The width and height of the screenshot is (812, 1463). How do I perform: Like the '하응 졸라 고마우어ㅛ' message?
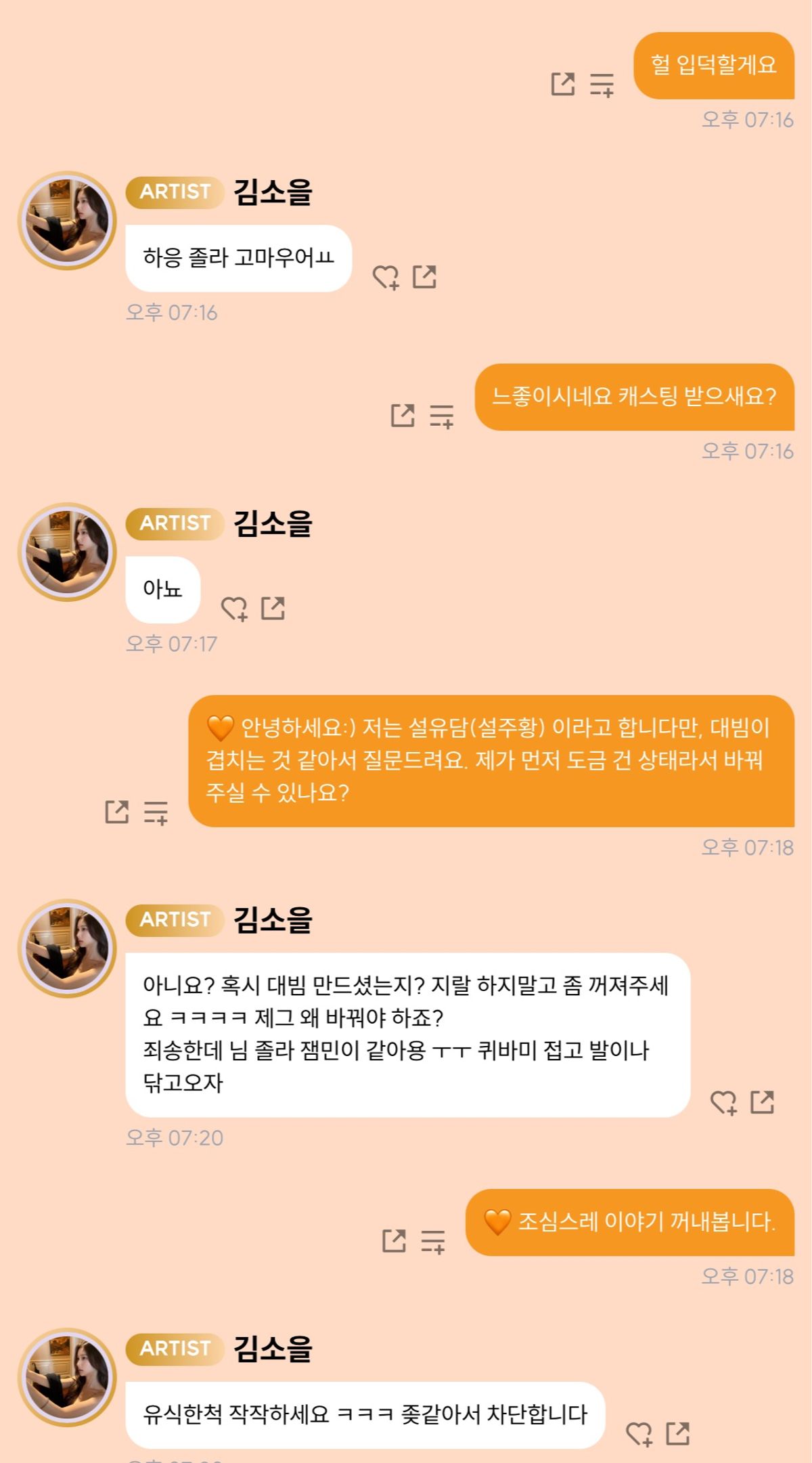point(386,276)
